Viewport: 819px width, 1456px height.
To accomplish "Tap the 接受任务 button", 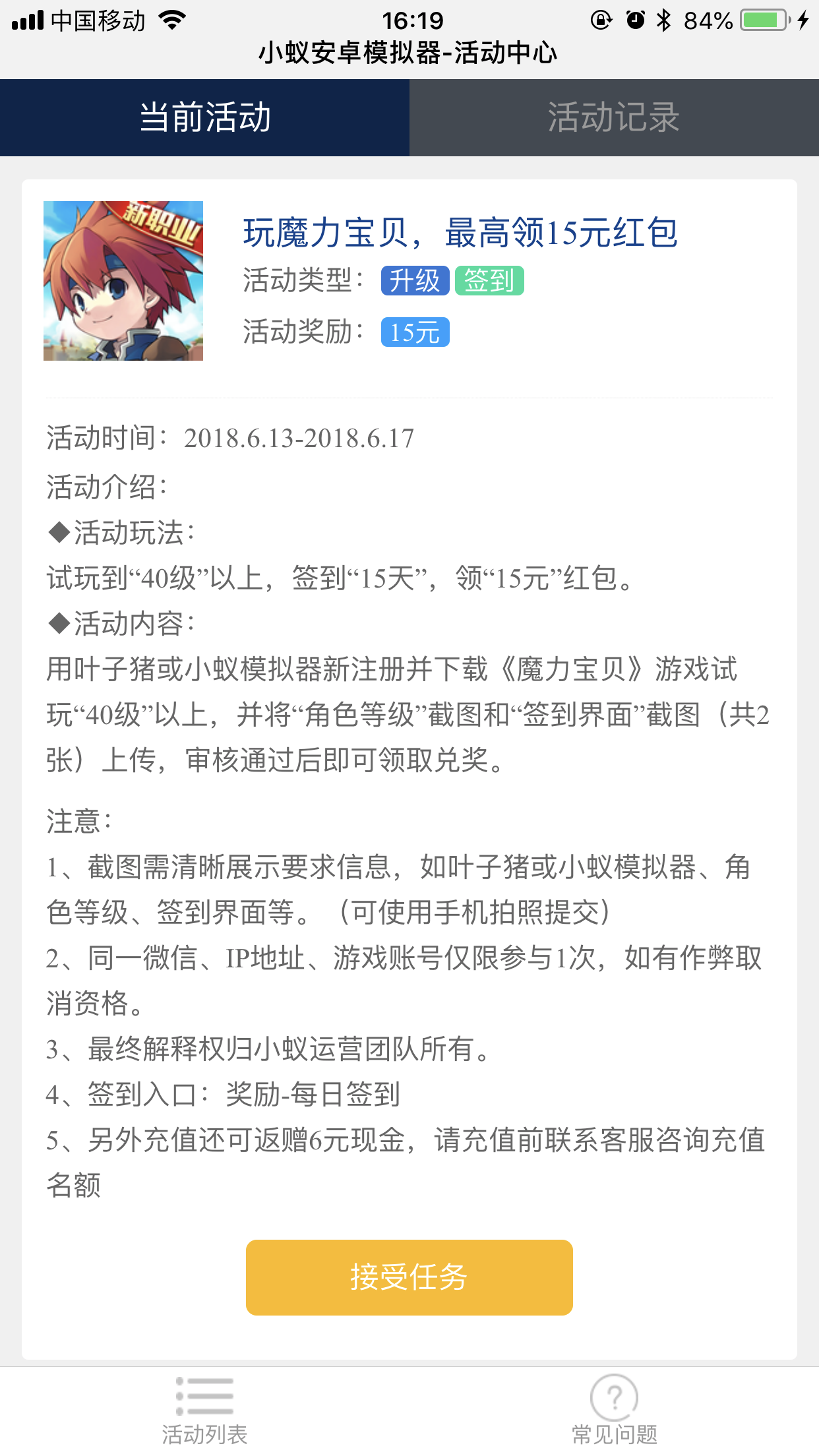I will pos(409,1277).
